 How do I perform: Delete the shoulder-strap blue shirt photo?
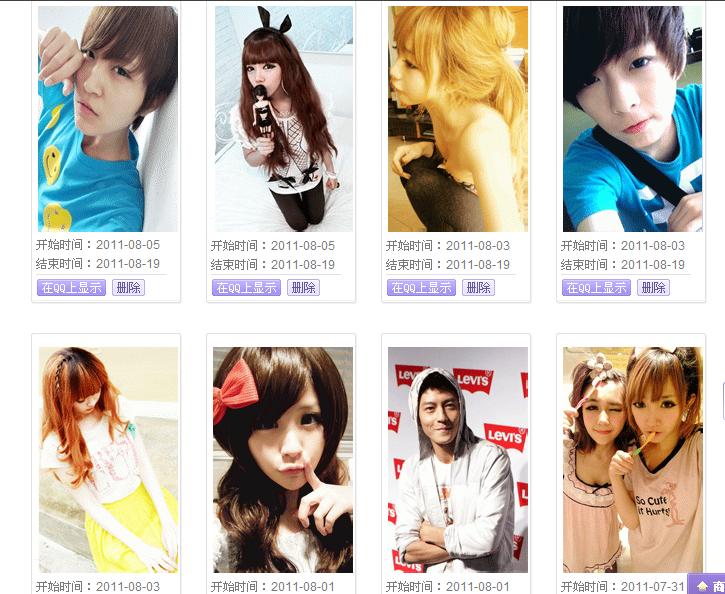click(x=653, y=288)
